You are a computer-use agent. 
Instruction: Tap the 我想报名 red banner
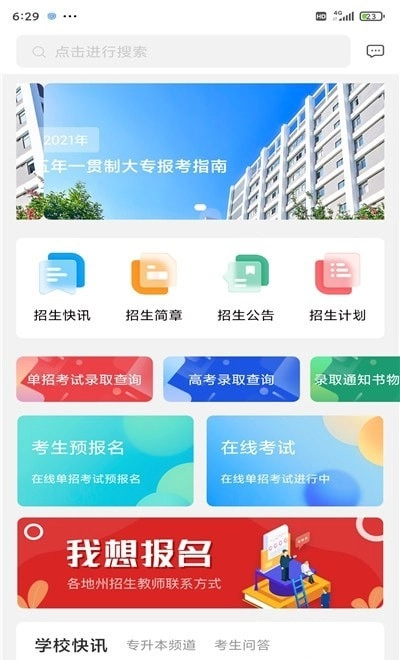(200, 563)
